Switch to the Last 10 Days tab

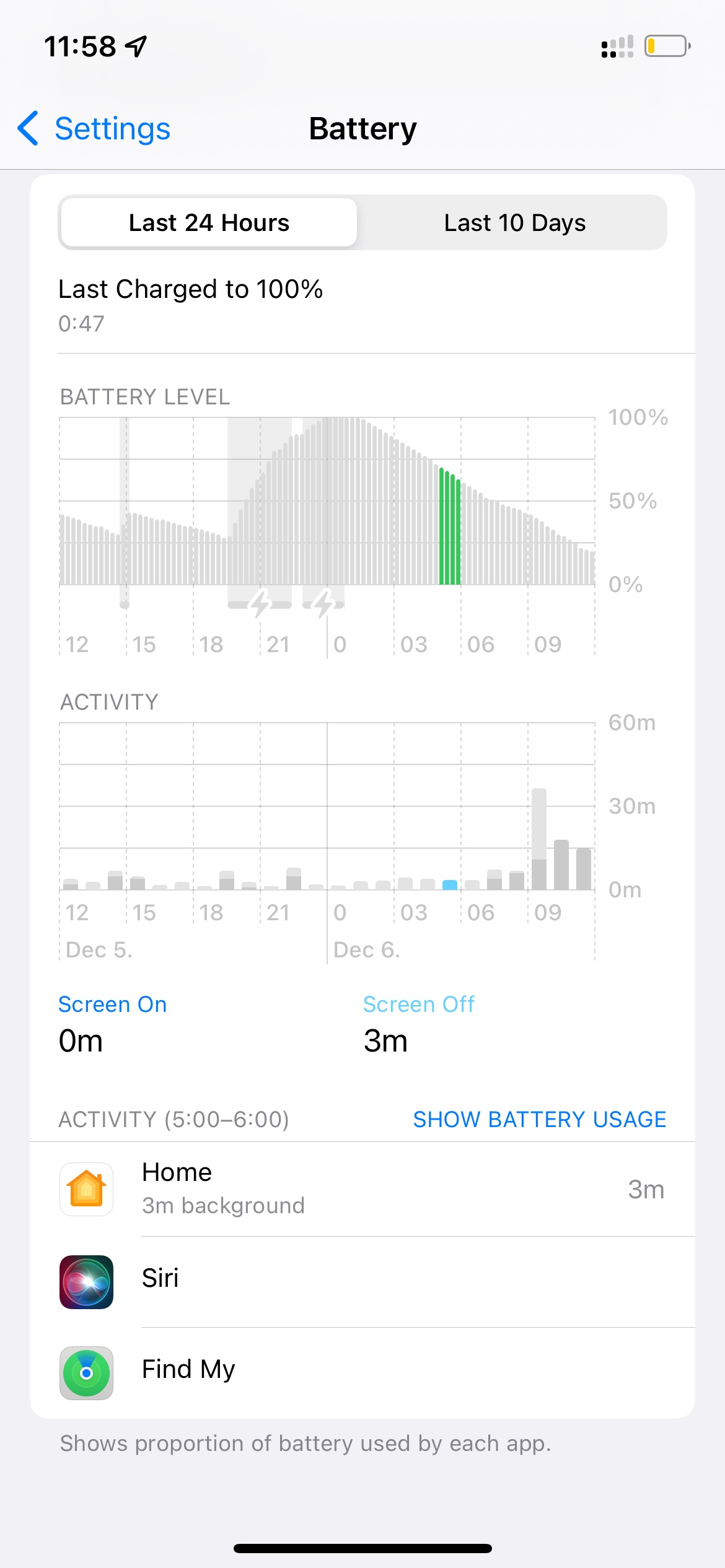pyautogui.click(x=514, y=223)
